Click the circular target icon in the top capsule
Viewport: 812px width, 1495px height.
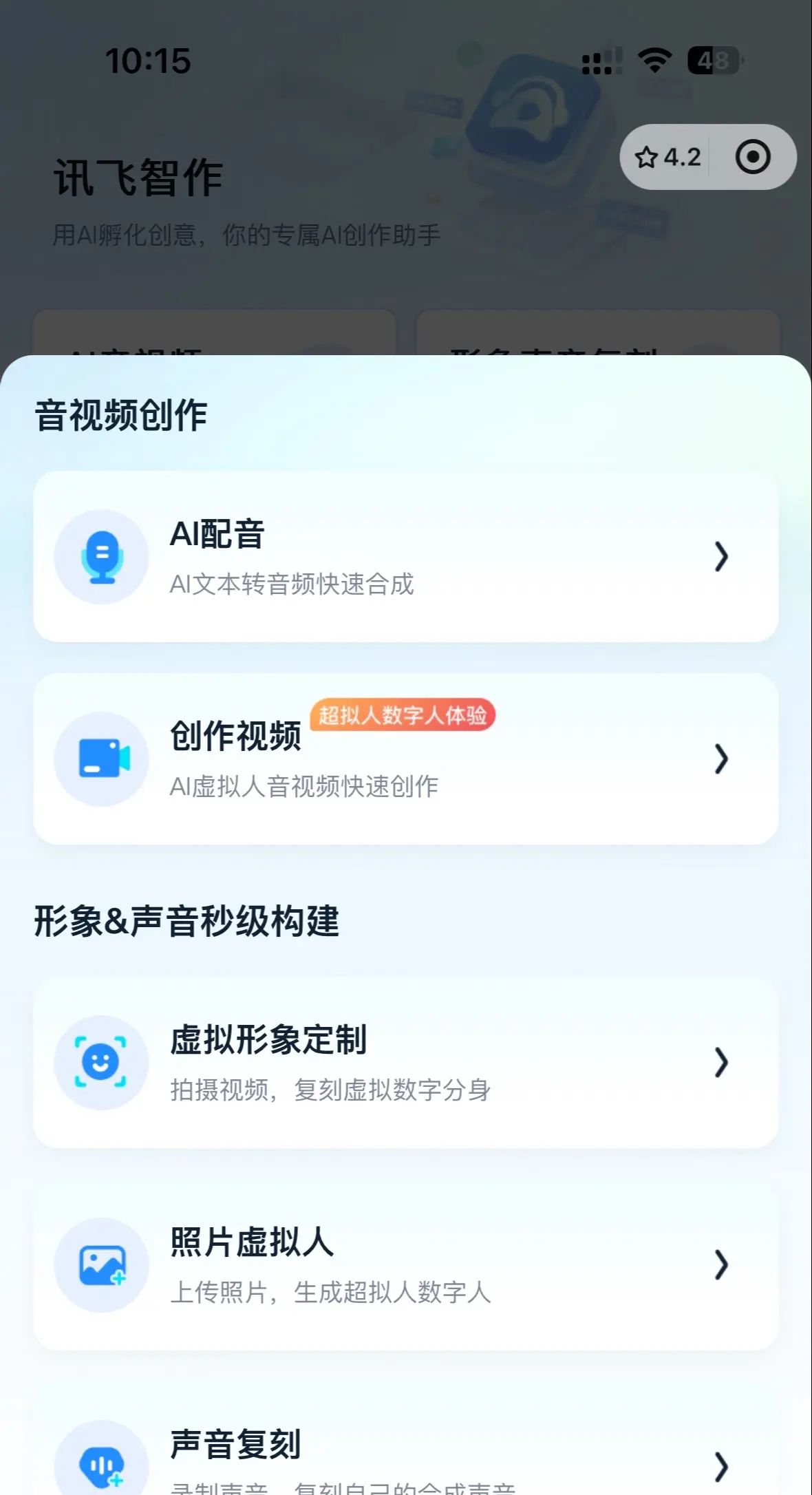pos(751,157)
